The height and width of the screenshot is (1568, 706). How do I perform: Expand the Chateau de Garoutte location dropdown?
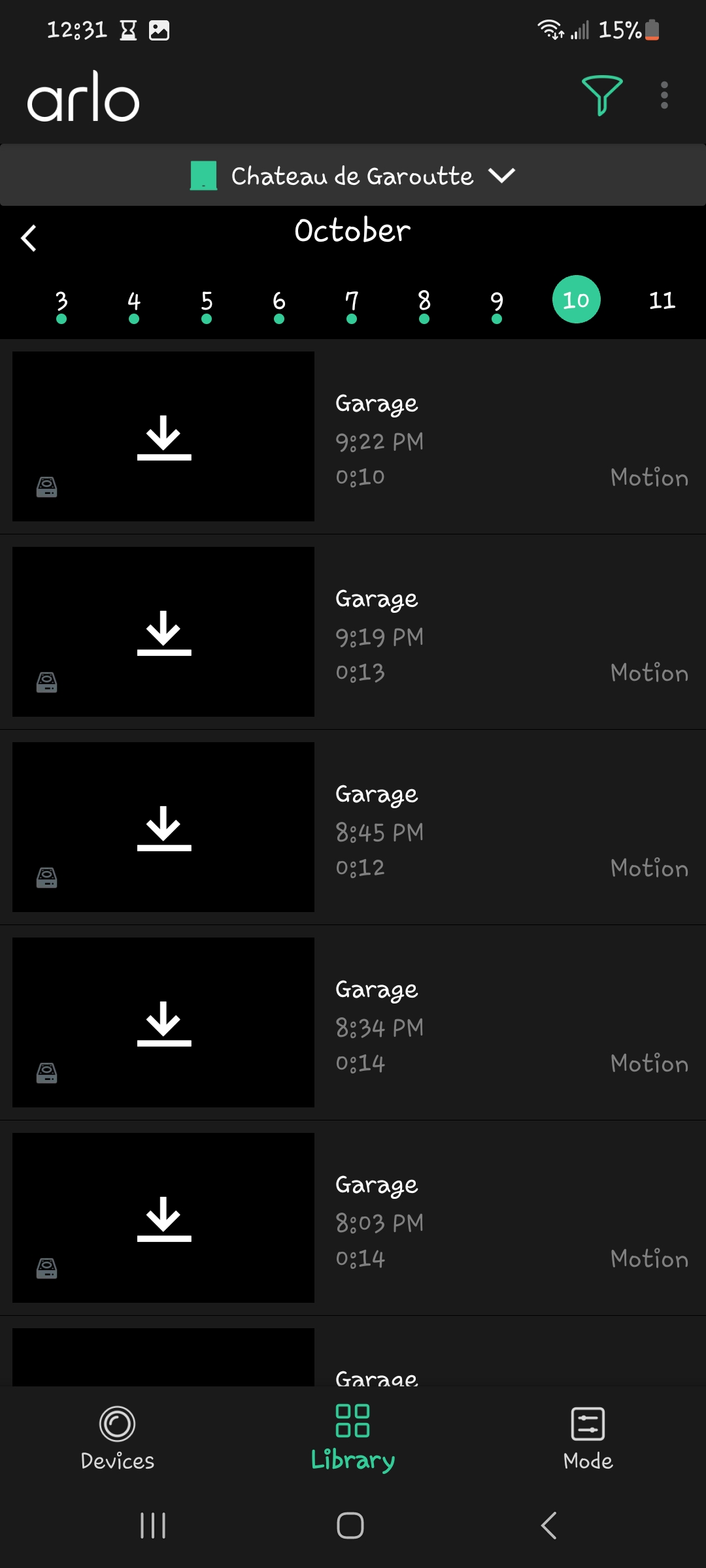click(x=353, y=176)
